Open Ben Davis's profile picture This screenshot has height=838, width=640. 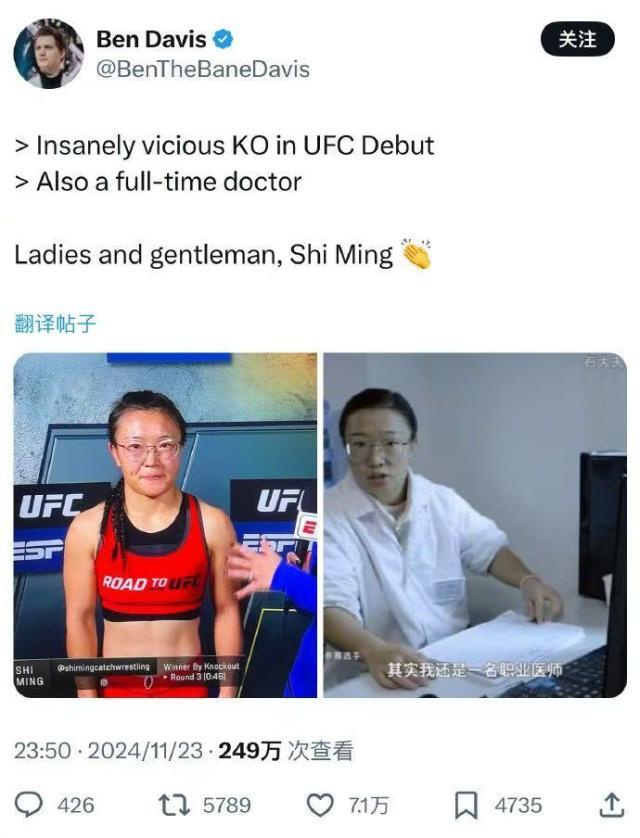pos(48,53)
